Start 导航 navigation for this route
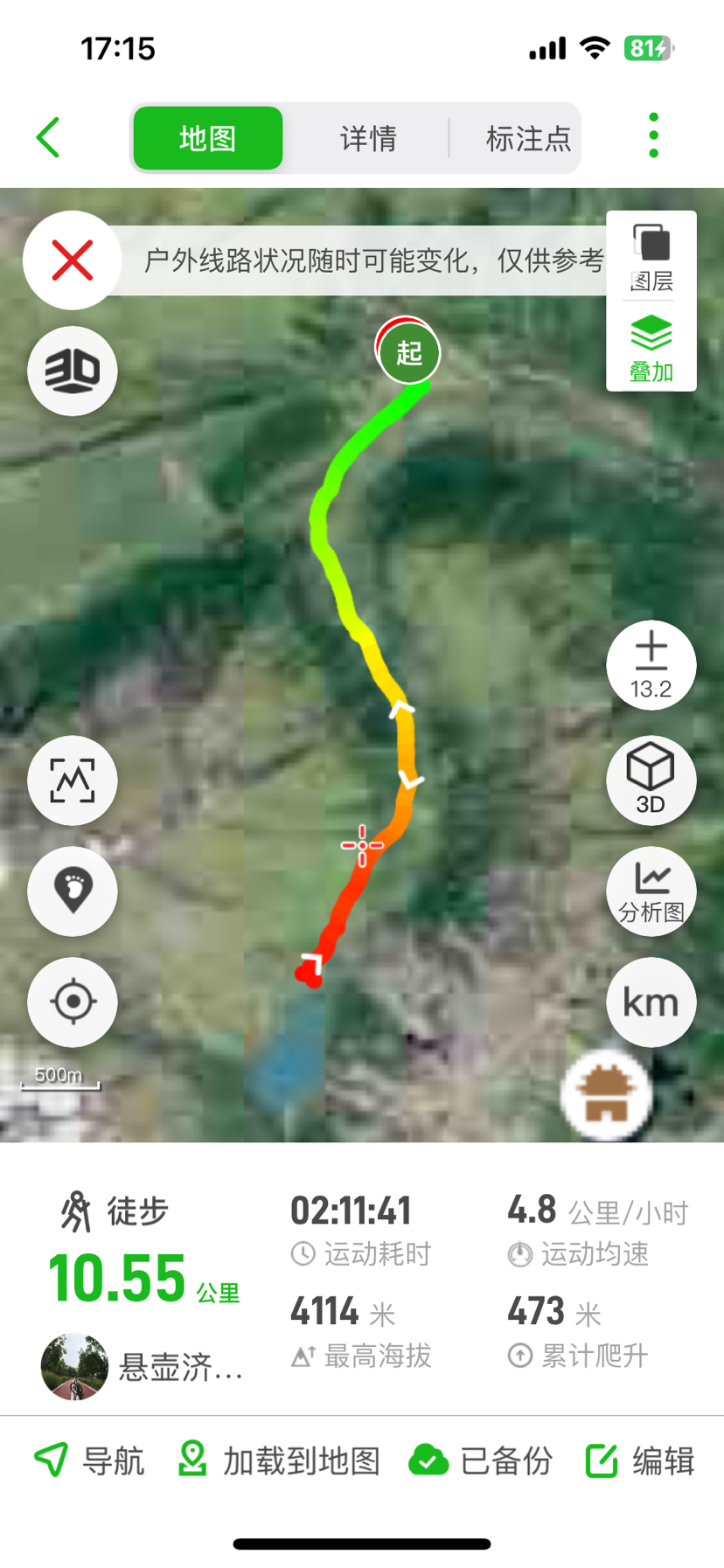Screen dimensions: 724x1568 (89, 1460)
